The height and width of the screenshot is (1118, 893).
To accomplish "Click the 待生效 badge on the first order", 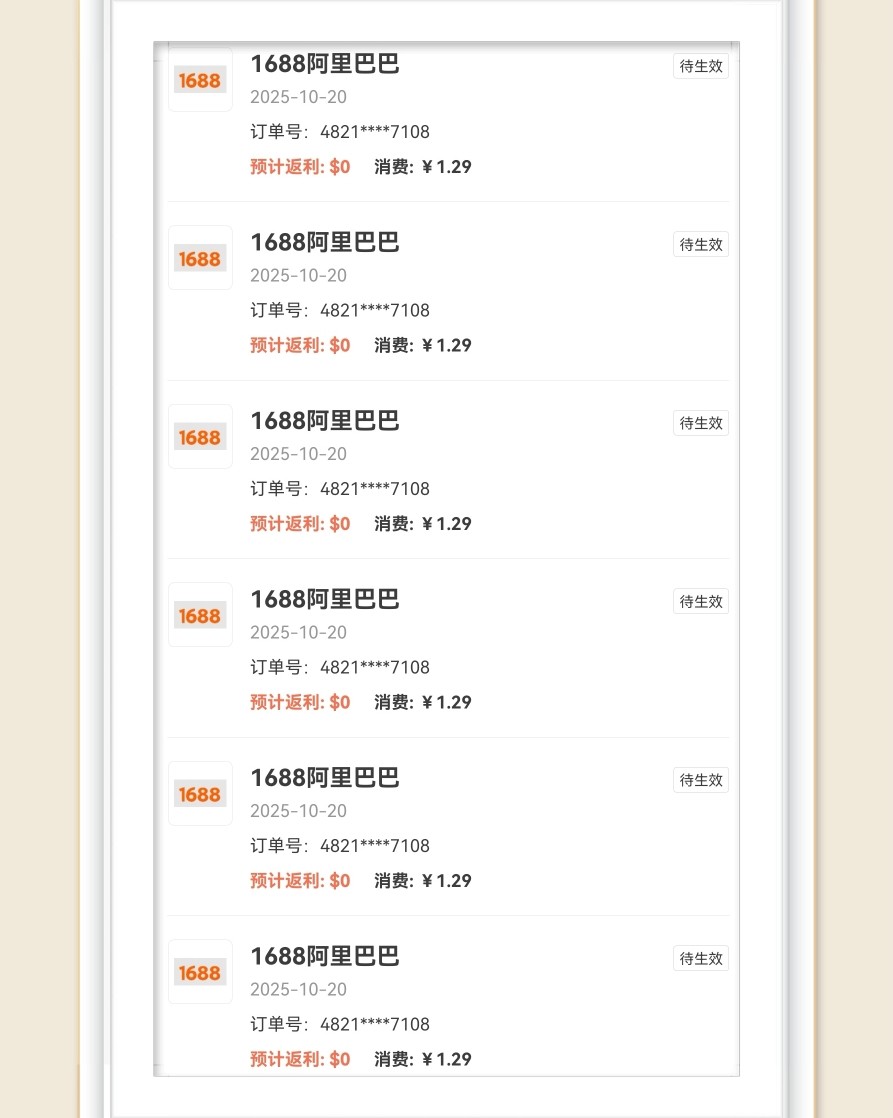I will (700, 66).
